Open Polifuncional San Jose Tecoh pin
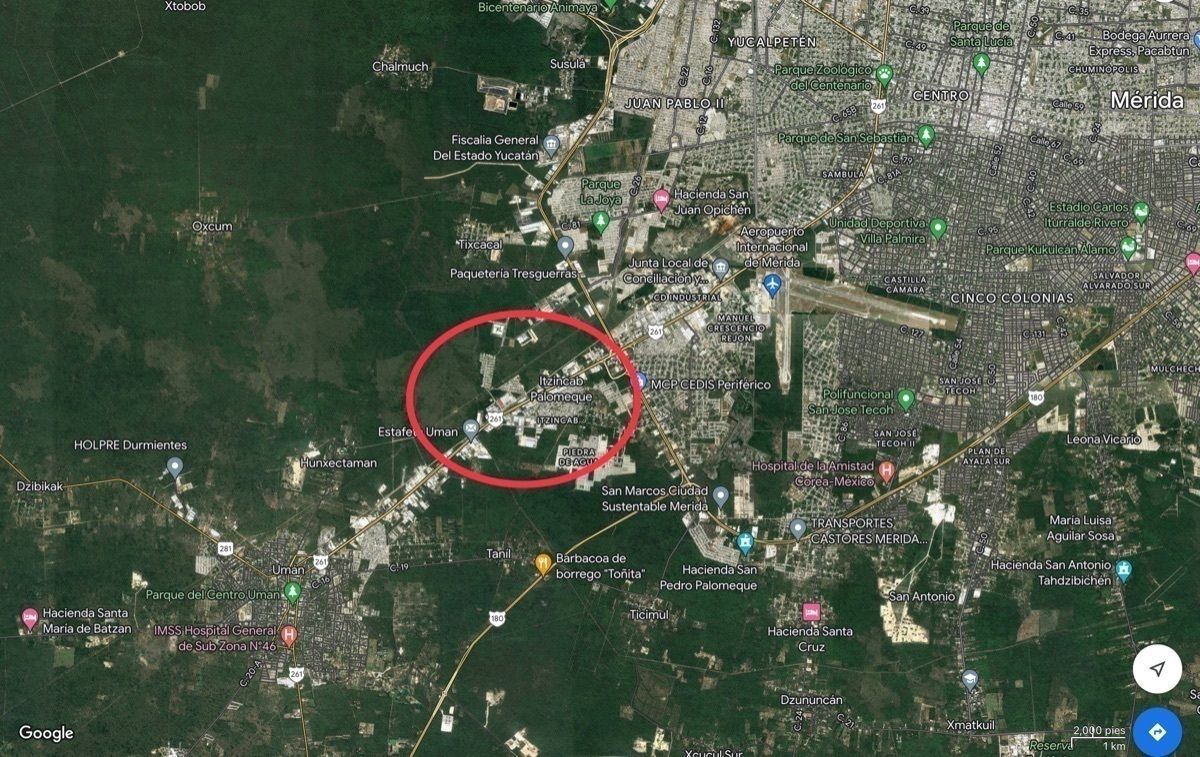Screen dimensions: 1200x757 (x=906, y=400)
